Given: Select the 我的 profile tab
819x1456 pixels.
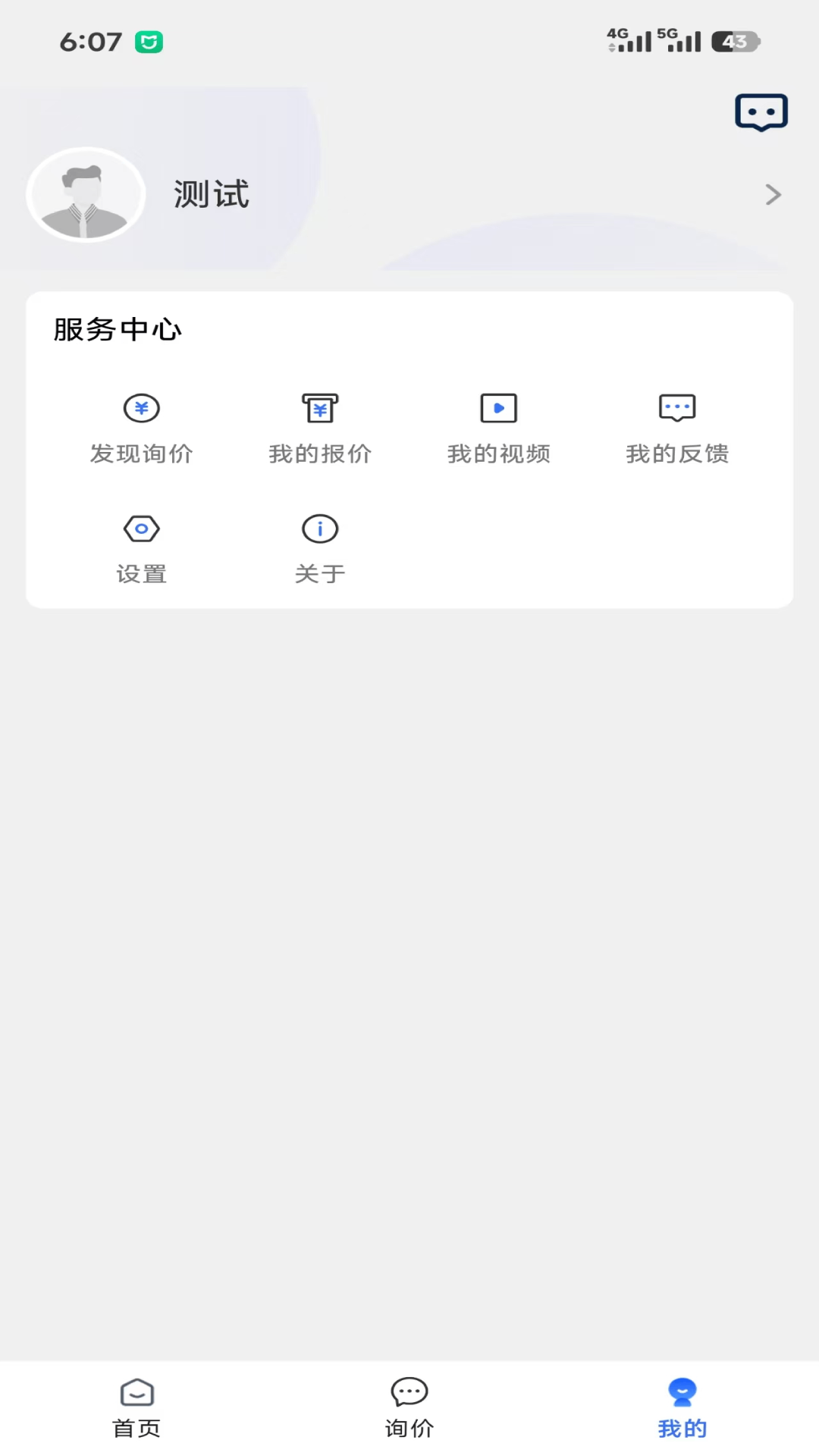Looking at the screenshot, I should 682,1407.
